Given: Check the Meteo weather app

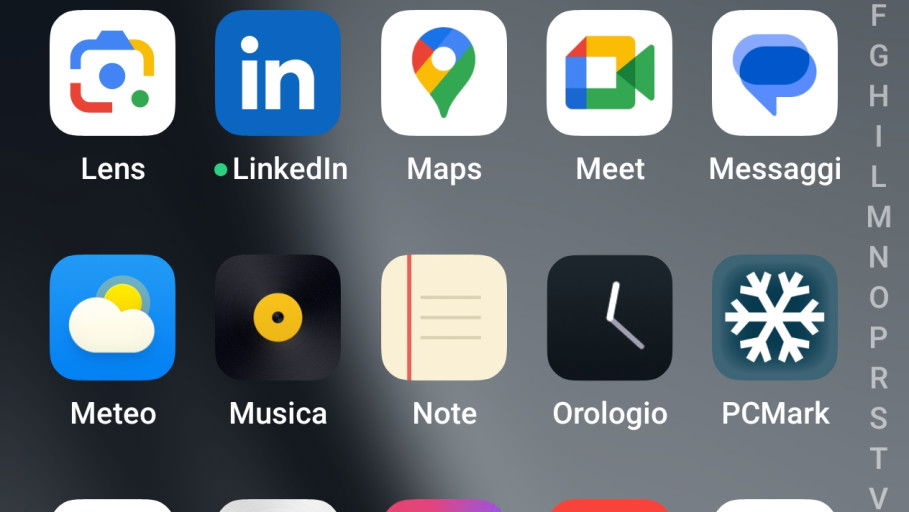Looking at the screenshot, I should [x=112, y=317].
